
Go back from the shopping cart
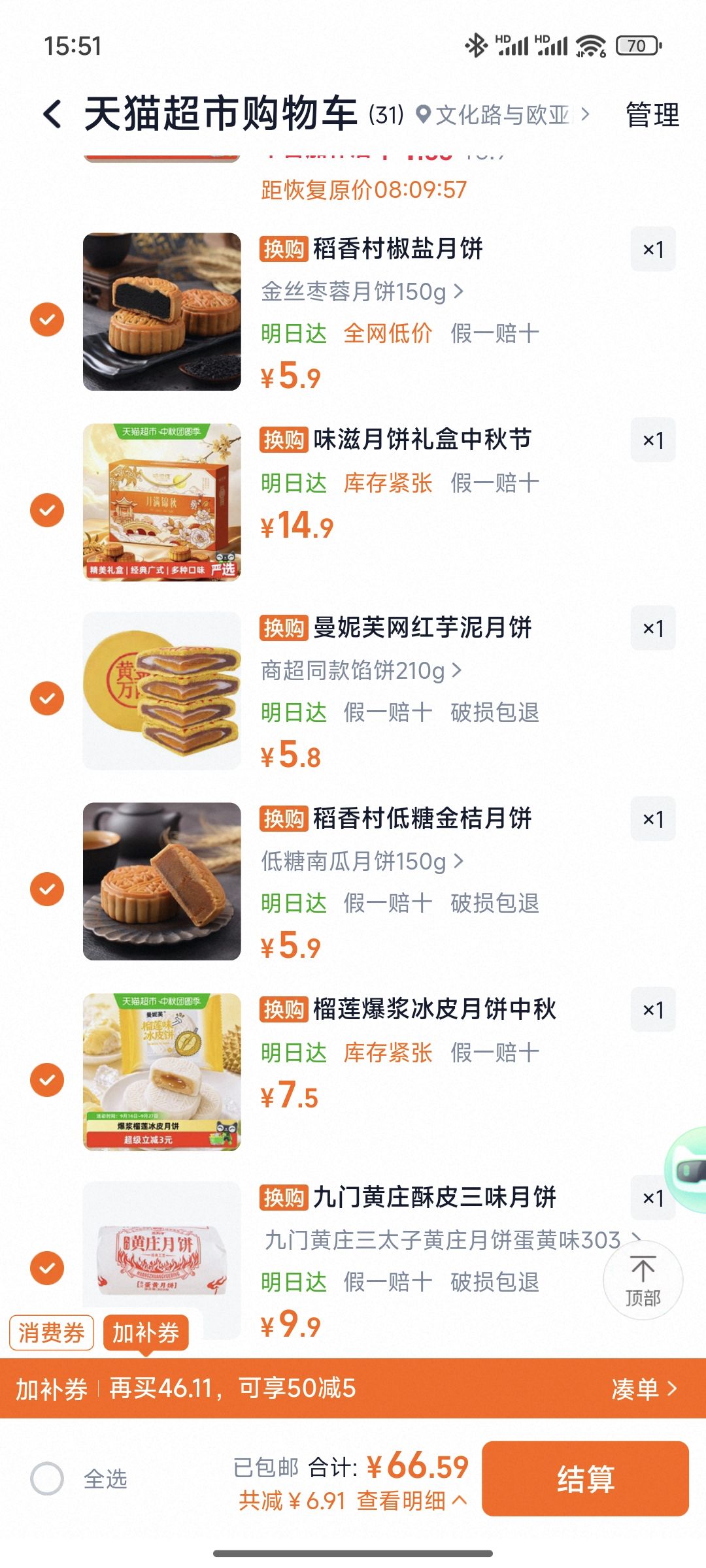[53, 114]
